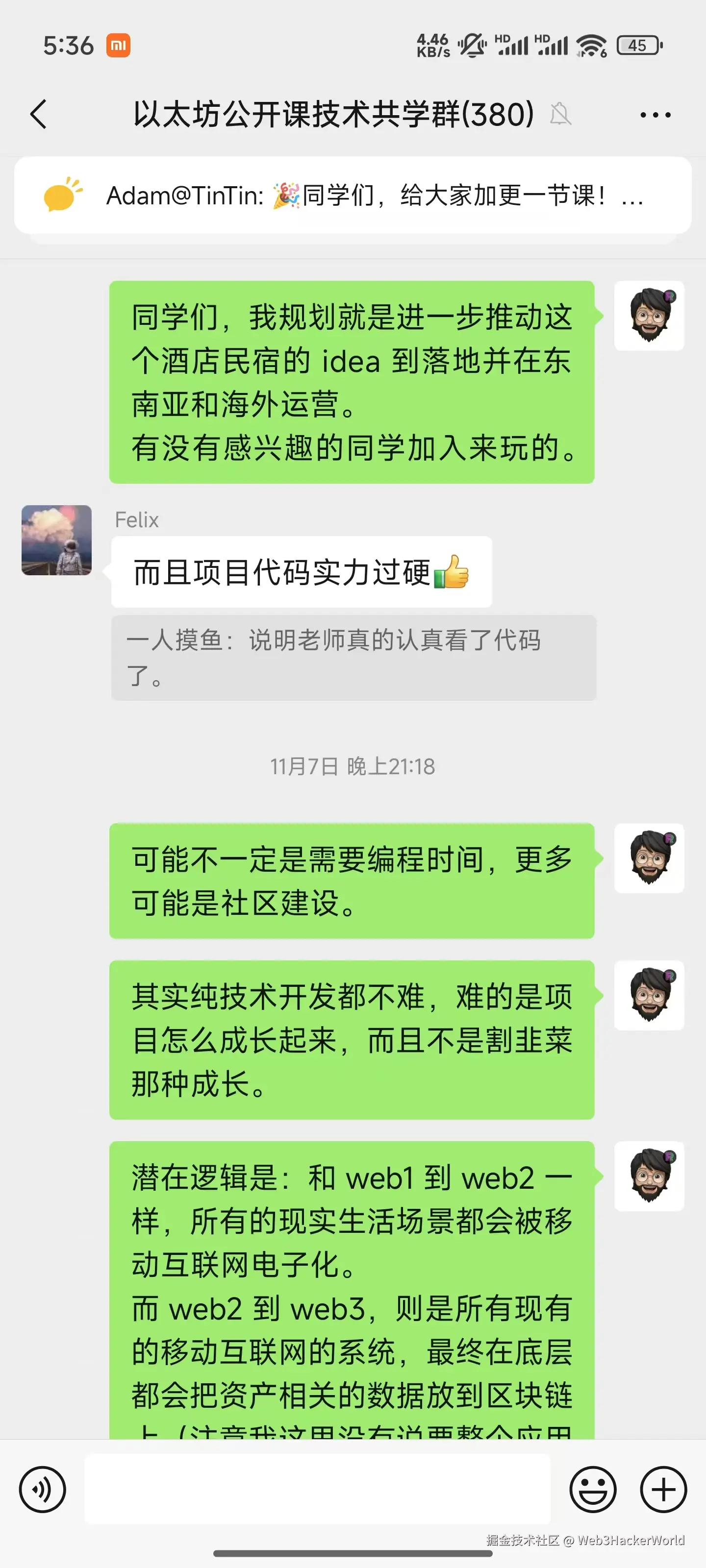The width and height of the screenshot is (706, 1568).
Task: Open group chat details via three-dot menu
Action: (655, 115)
